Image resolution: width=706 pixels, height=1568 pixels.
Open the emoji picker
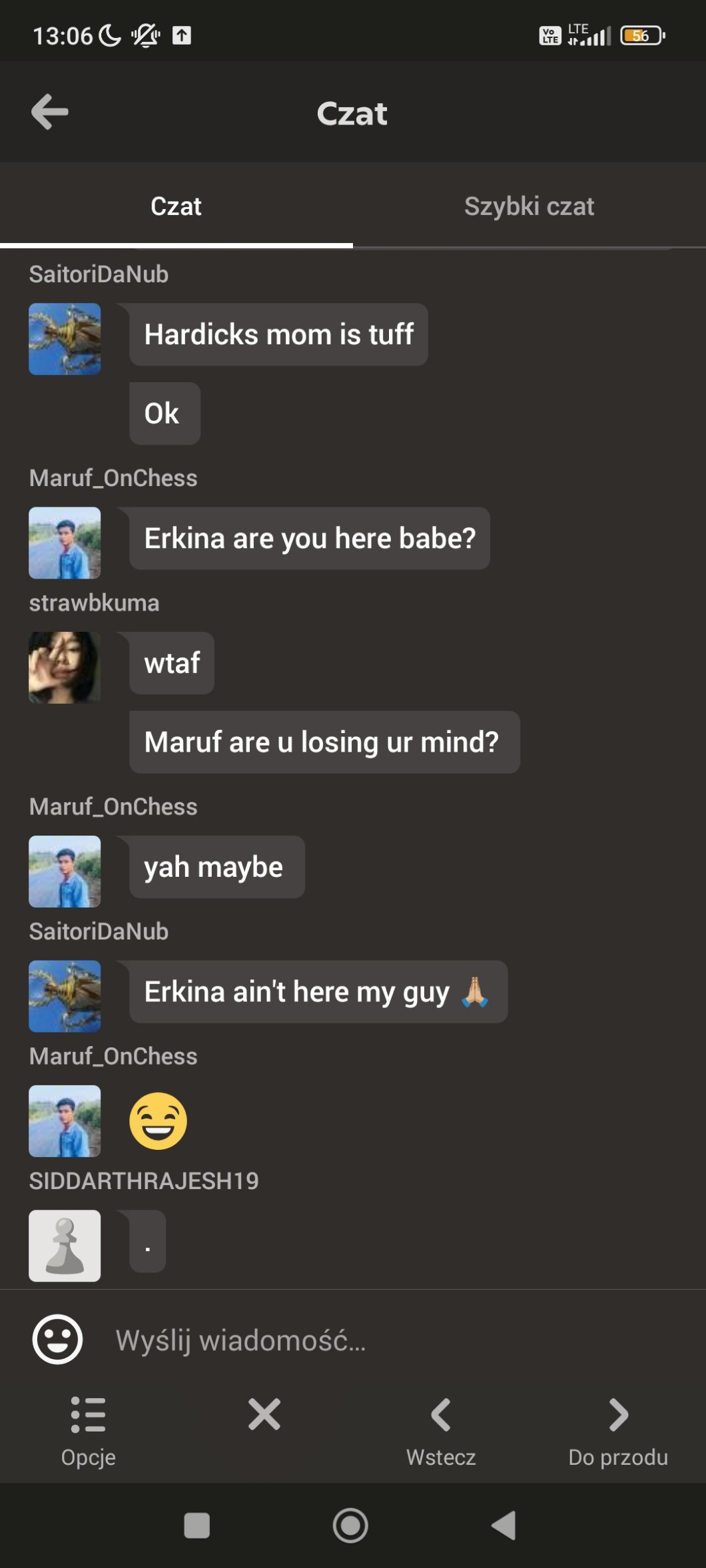[x=57, y=1339]
